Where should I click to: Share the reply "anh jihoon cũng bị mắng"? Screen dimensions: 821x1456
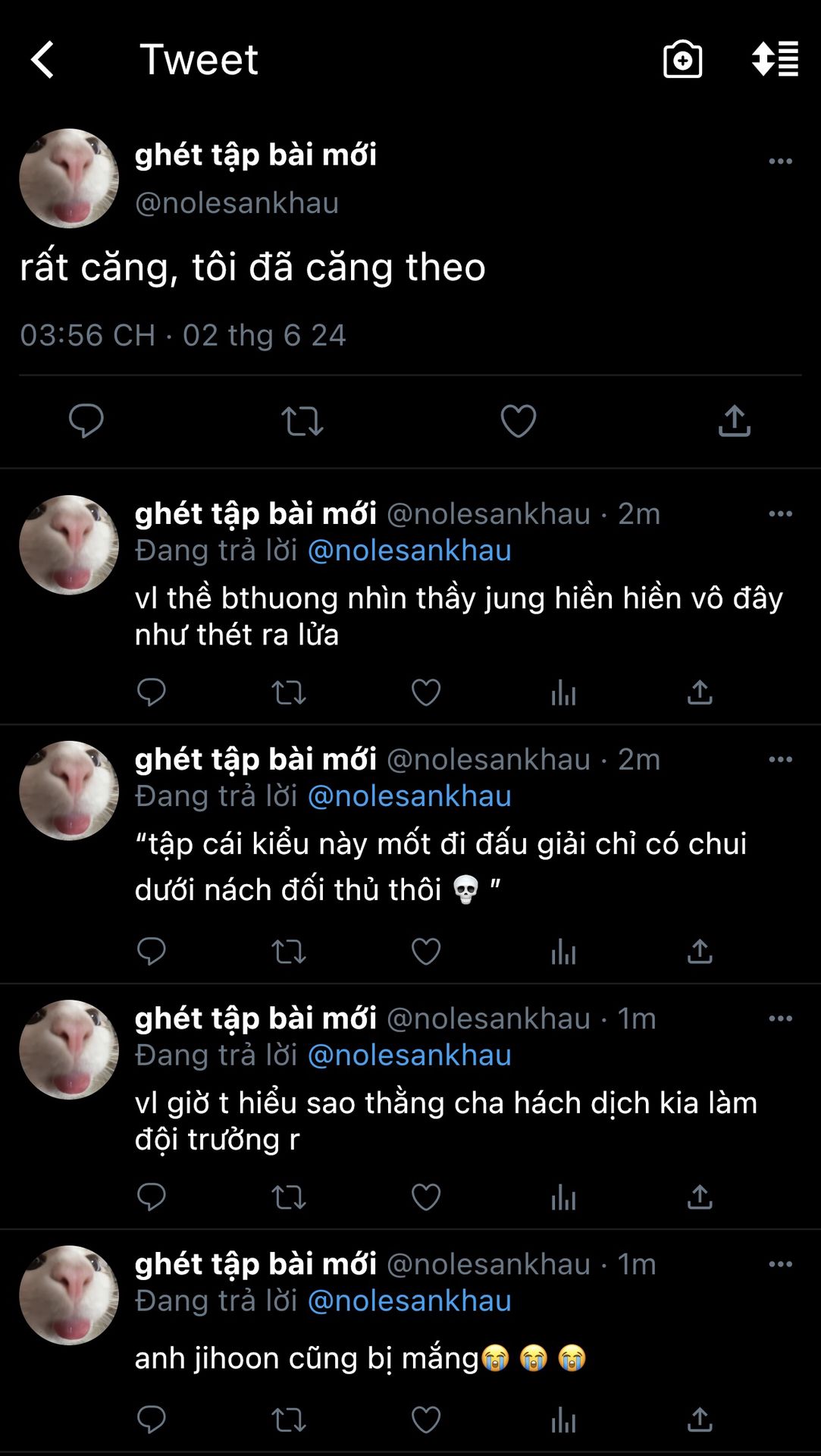[x=700, y=1420]
